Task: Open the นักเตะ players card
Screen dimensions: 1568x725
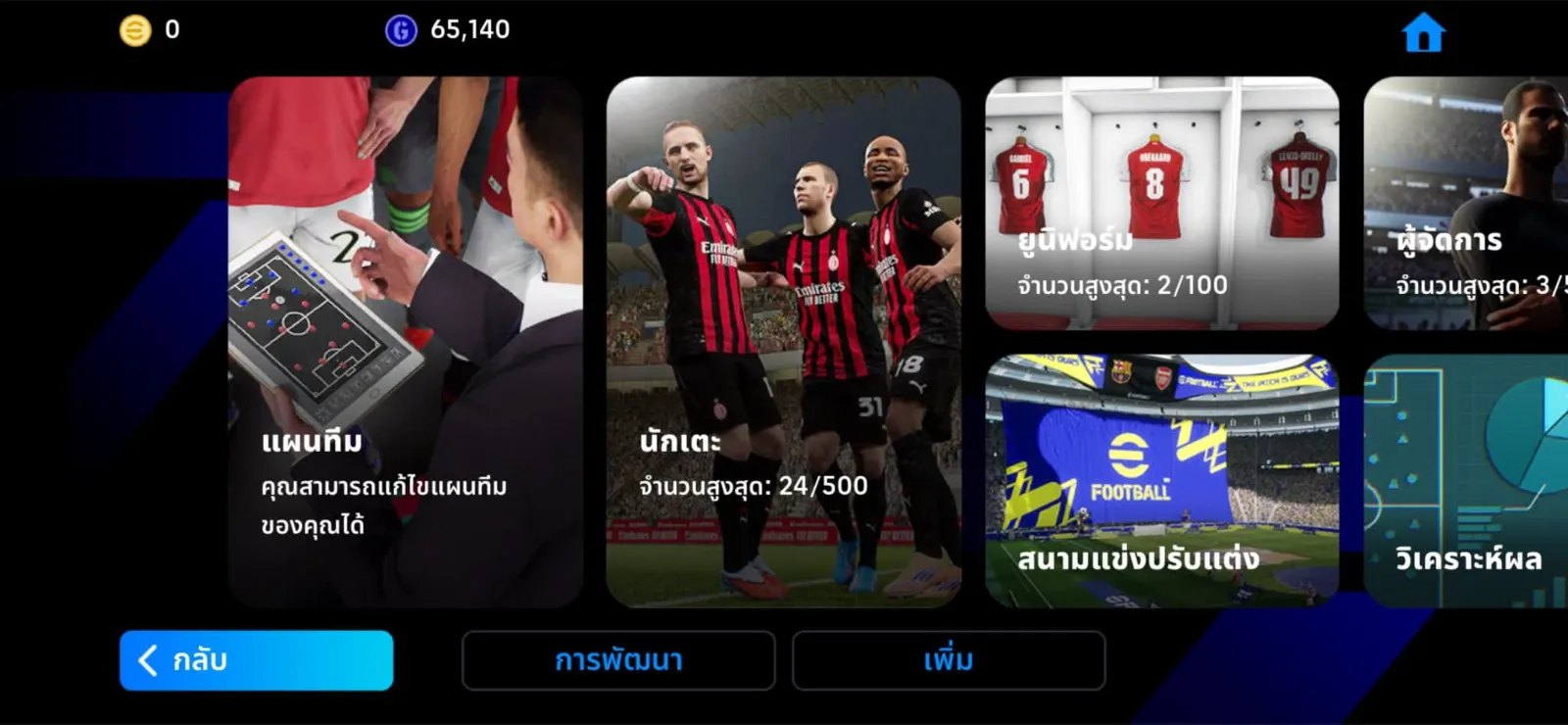Action: coord(783,342)
